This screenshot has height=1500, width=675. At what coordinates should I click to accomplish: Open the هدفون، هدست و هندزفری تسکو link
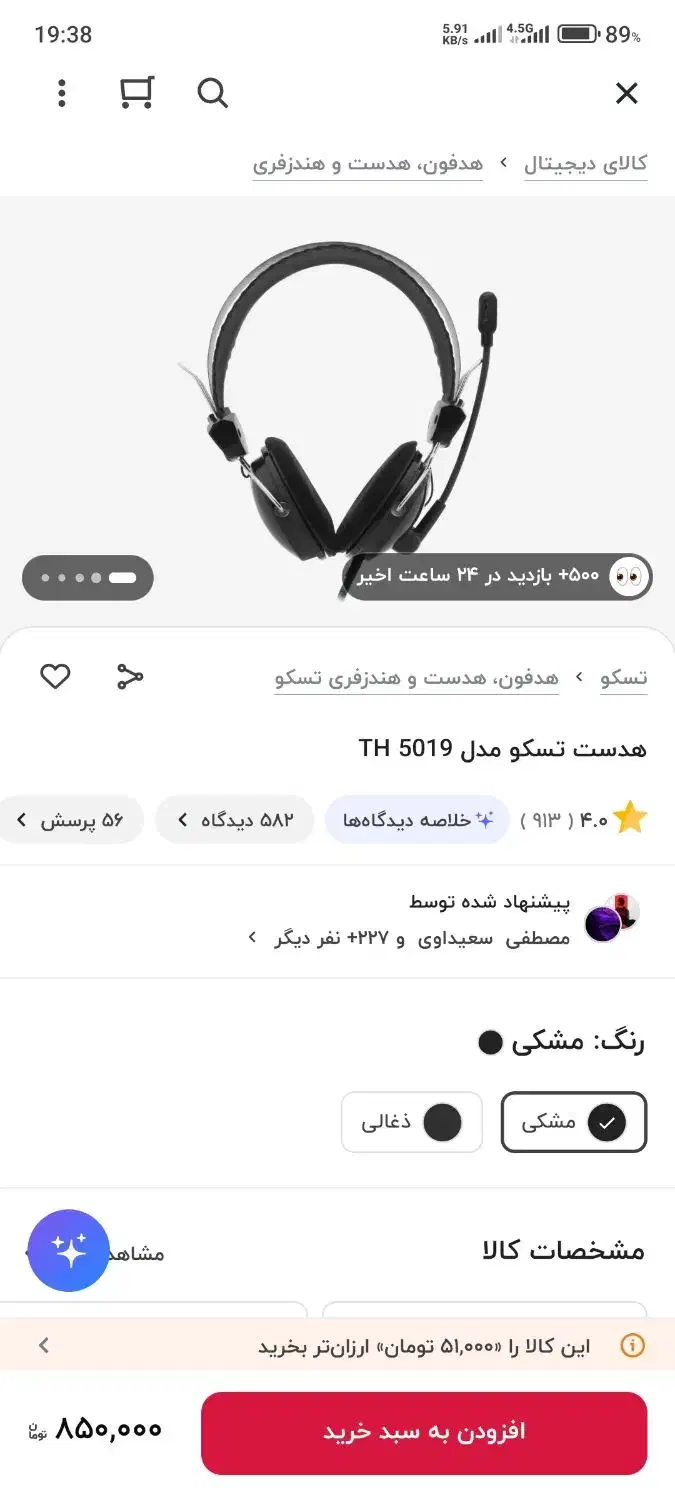417,678
